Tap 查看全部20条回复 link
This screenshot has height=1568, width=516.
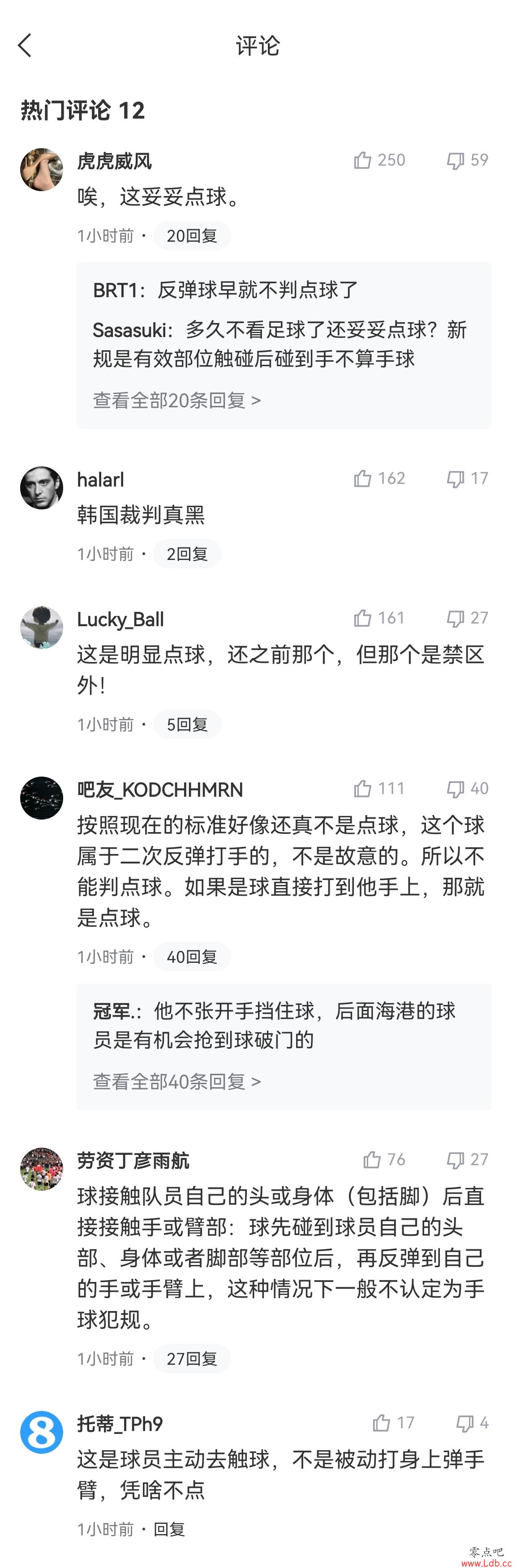(x=176, y=401)
